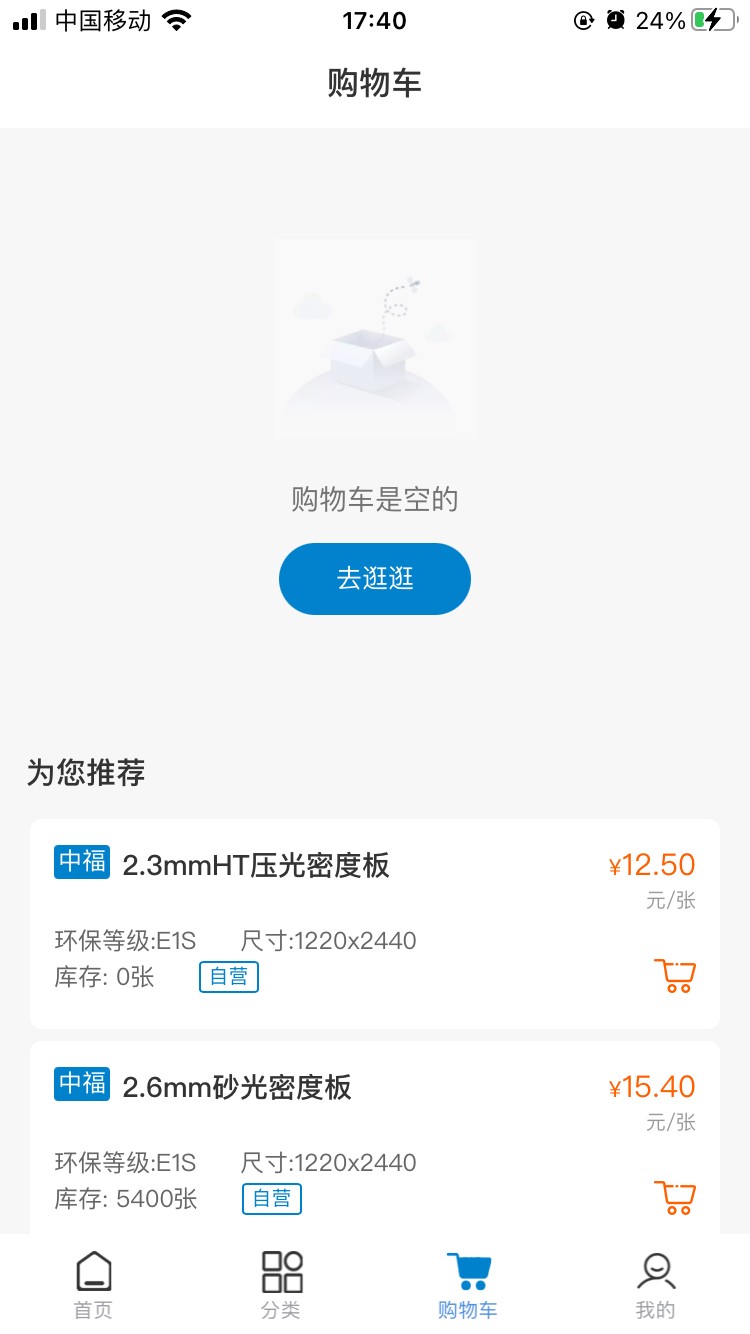Switch to the 分类 tab
This screenshot has height=1334, width=750.
tap(281, 1285)
